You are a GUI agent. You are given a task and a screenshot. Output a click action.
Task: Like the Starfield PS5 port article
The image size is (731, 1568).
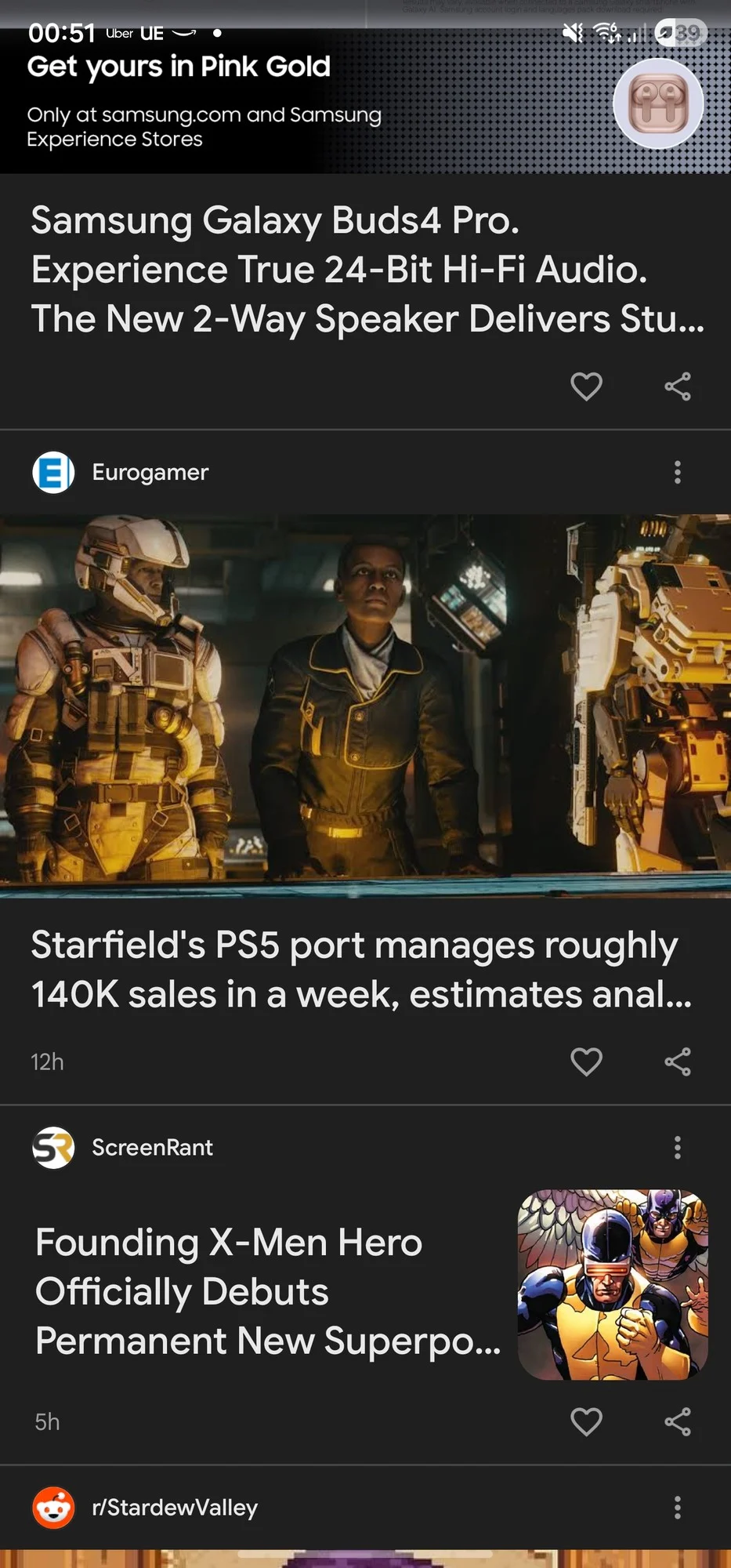click(586, 1062)
